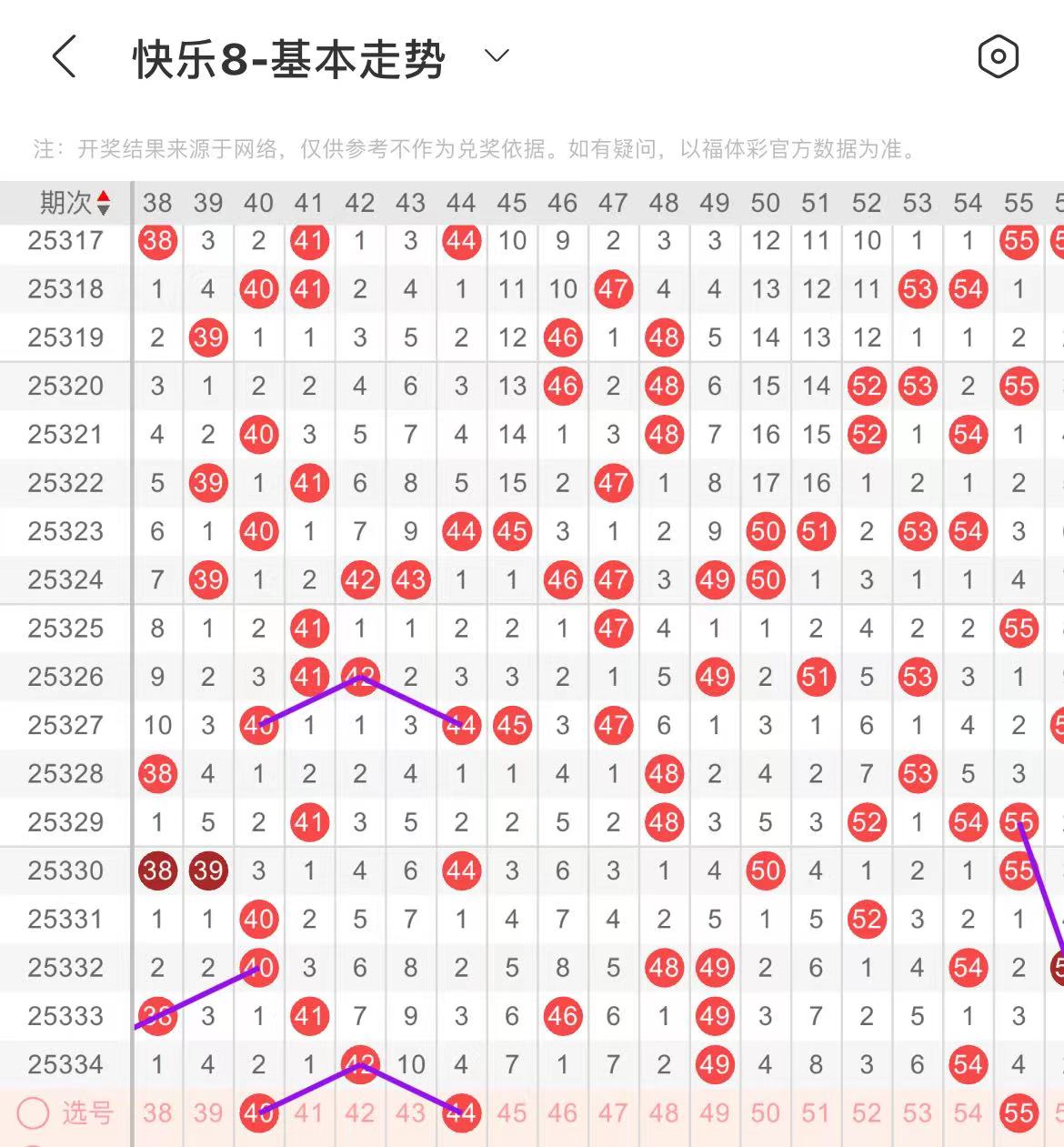Expand the 快乐8-基本走势 chart type dropdown
This screenshot has width=1064, height=1147.
(497, 56)
